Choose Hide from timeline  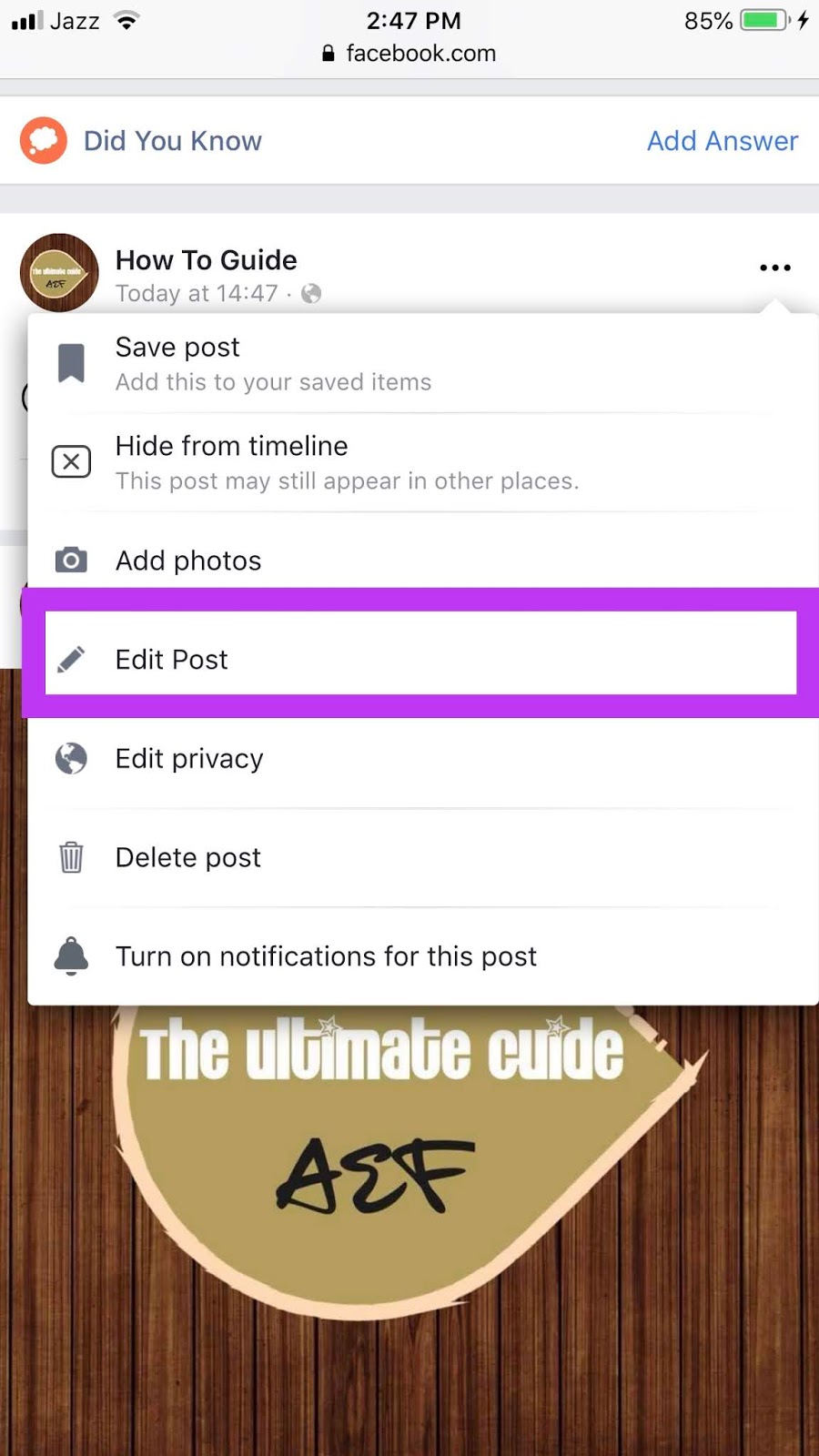346,462
